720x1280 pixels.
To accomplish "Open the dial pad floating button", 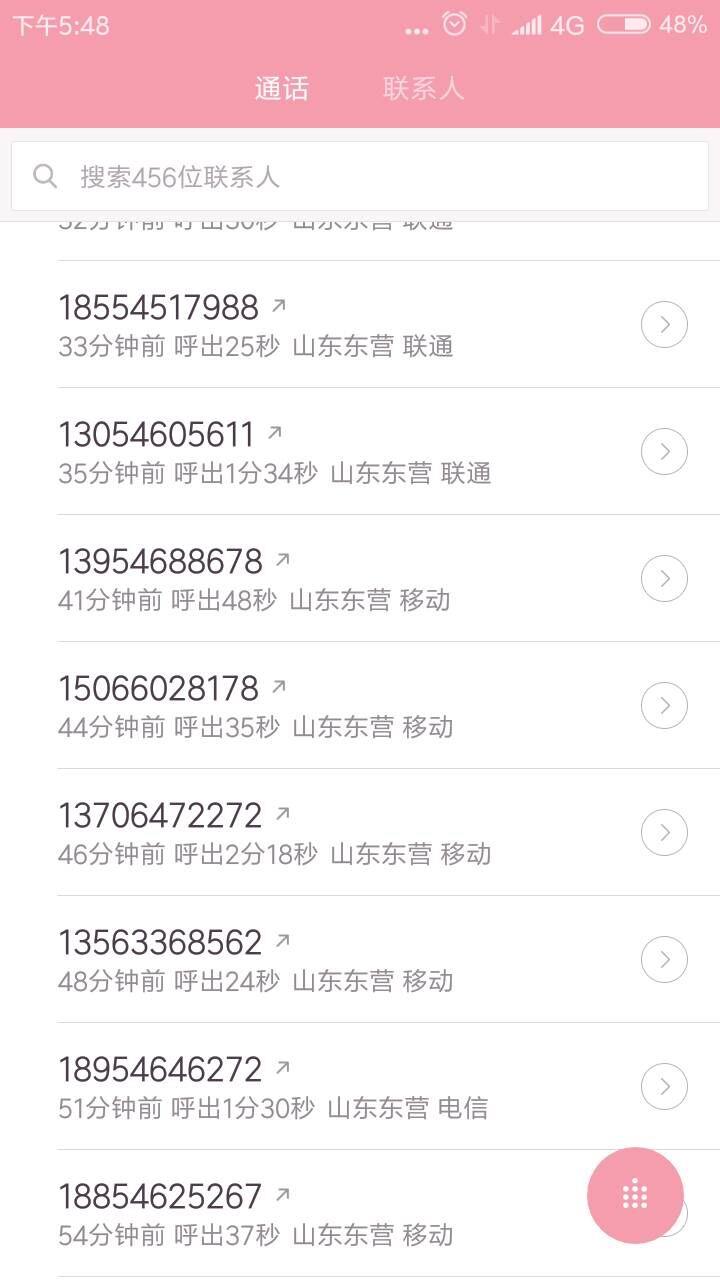I will (x=635, y=1195).
